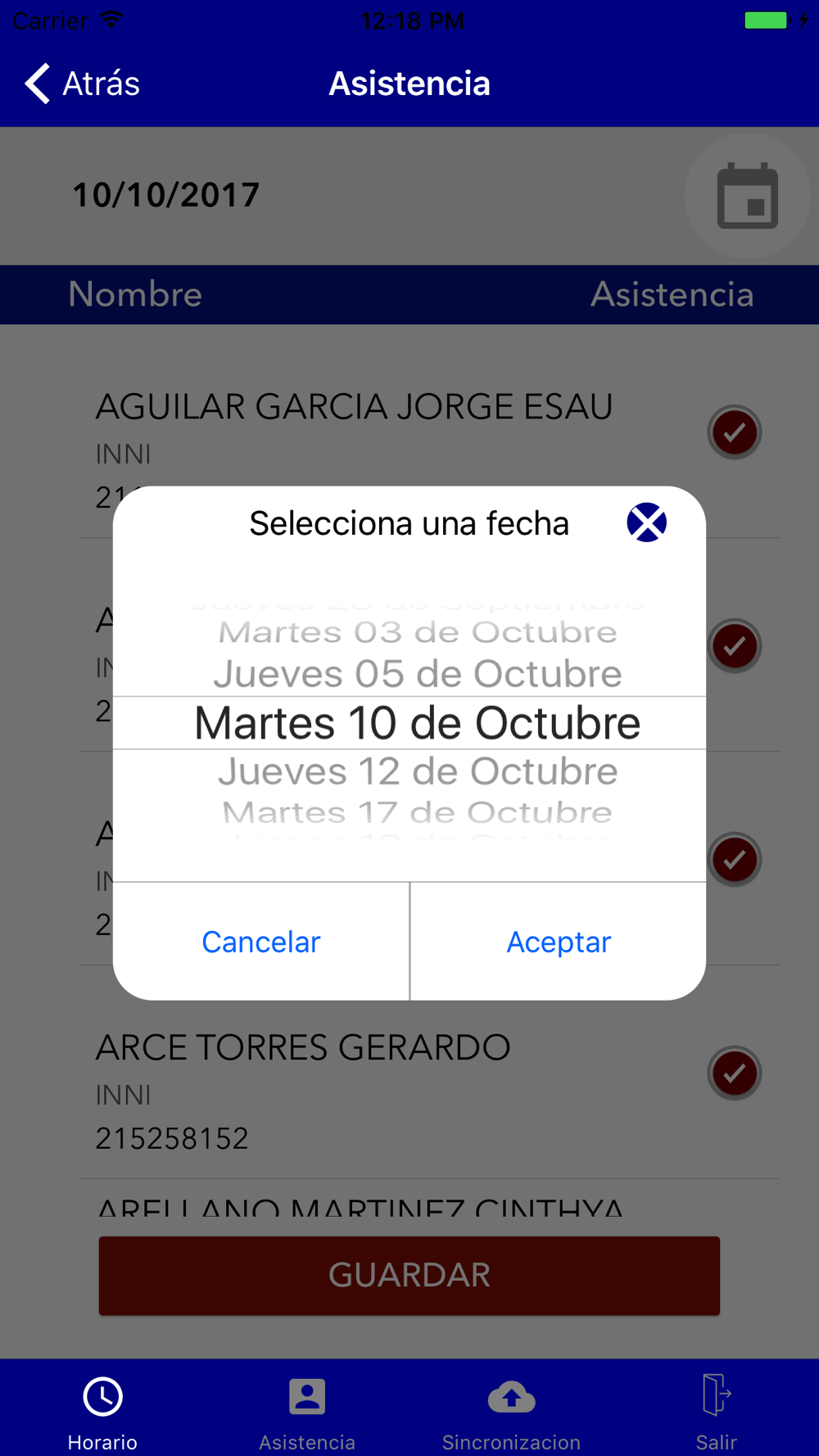This screenshot has width=819, height=1456.
Task: Pick Martes 03 de Octubre
Action: coord(418,632)
